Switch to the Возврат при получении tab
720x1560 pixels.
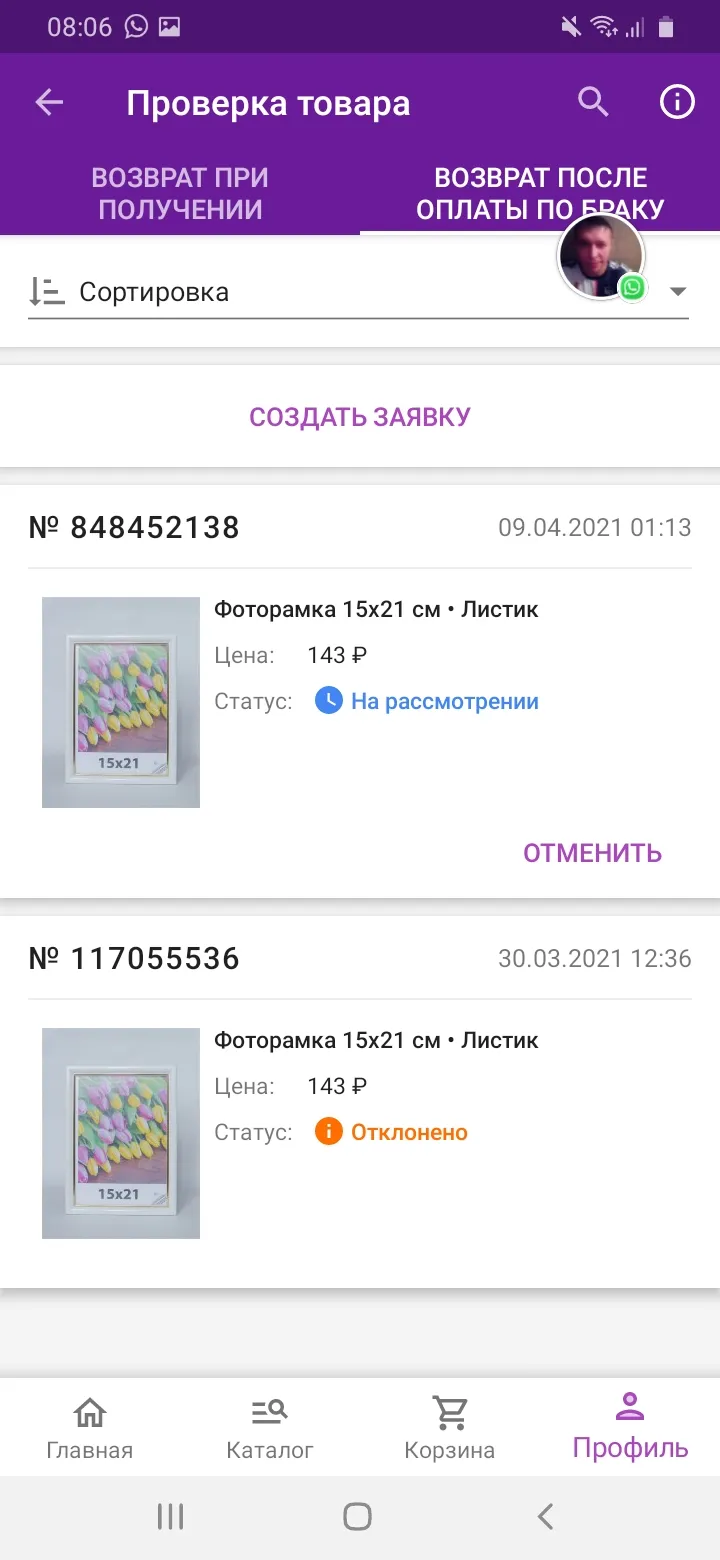point(180,193)
